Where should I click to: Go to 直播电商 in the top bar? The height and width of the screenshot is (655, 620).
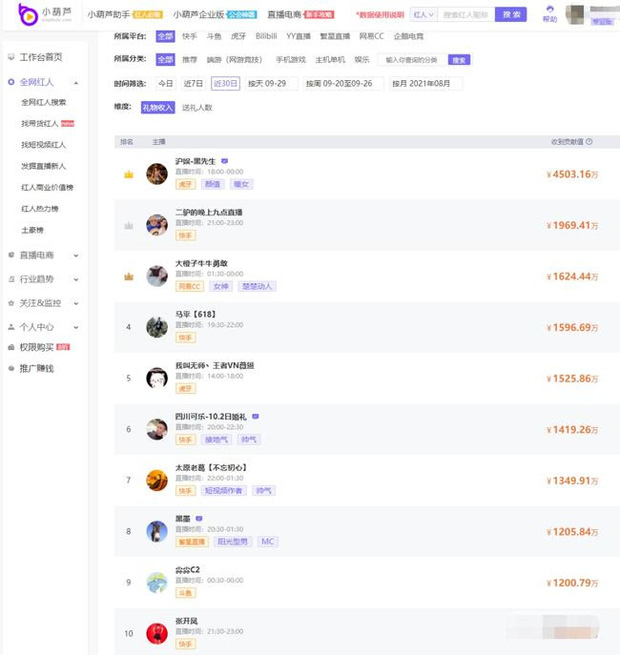[284, 15]
